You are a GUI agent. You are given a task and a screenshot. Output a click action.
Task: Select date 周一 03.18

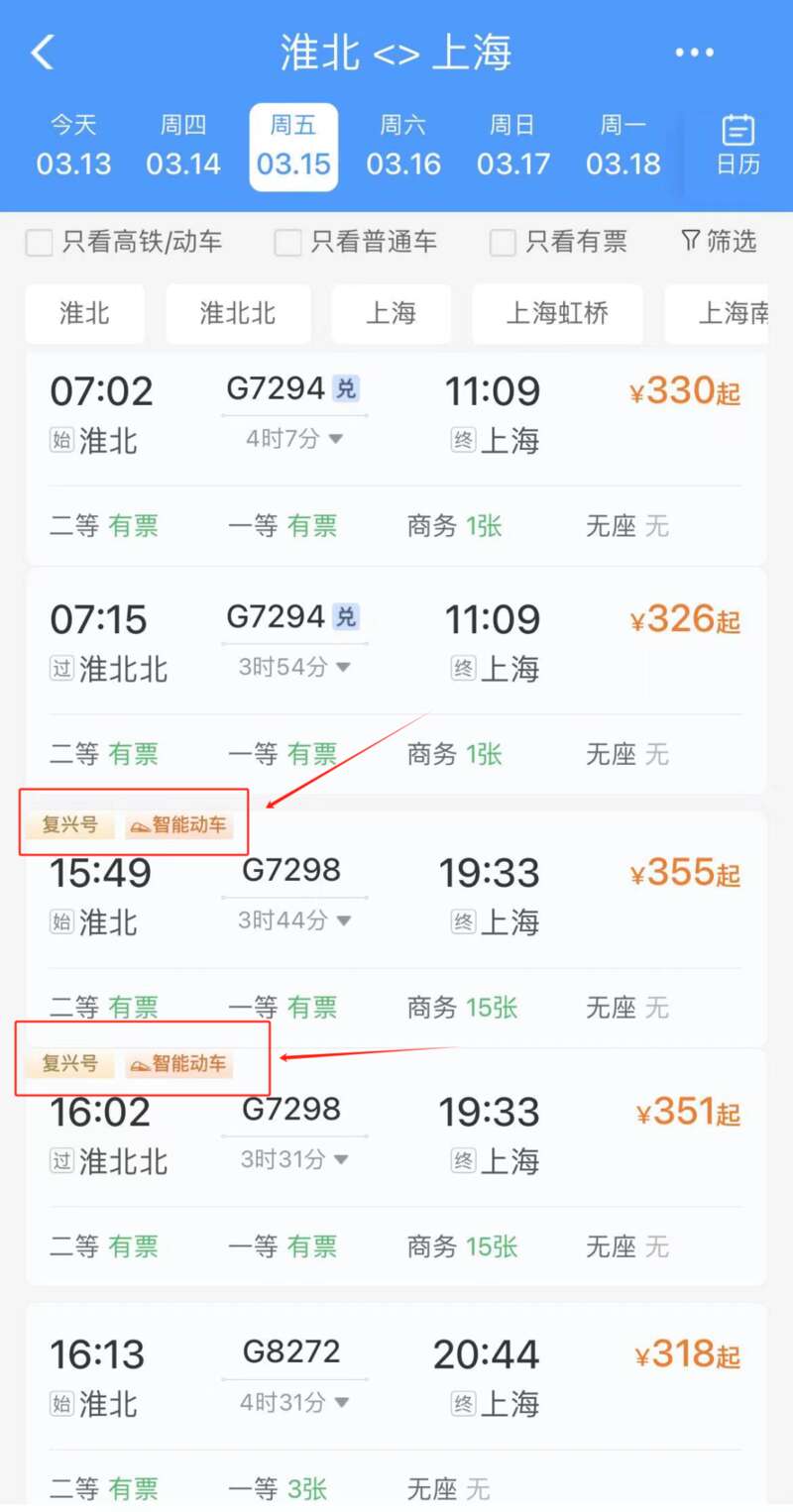click(623, 146)
